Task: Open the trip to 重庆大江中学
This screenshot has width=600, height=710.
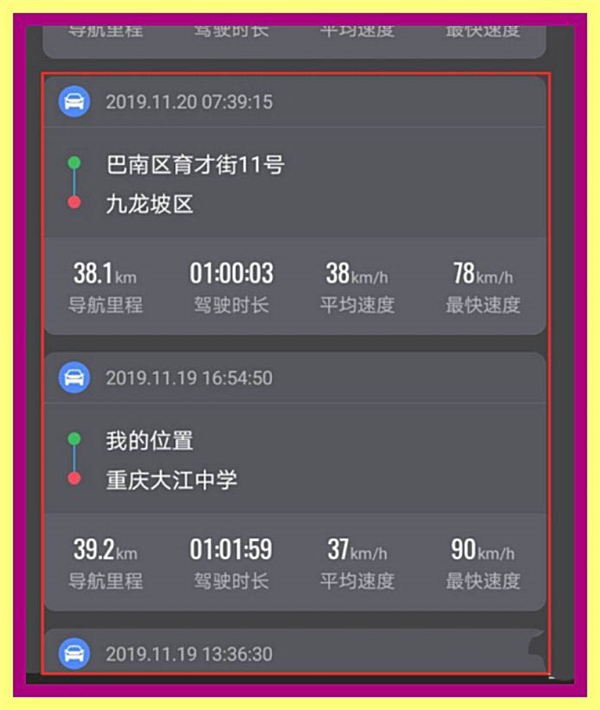Action: [x=295, y=461]
